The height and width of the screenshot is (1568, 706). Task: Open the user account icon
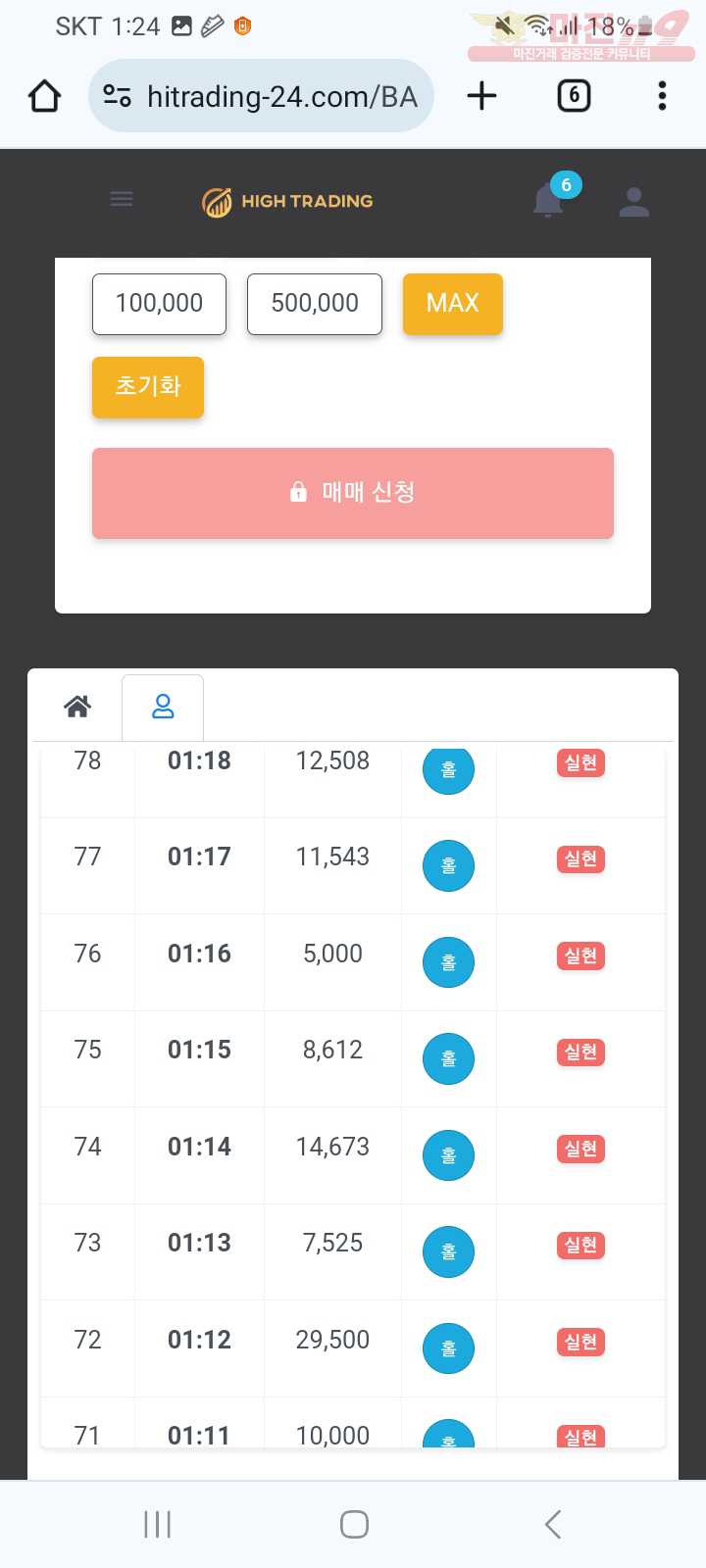point(634,201)
